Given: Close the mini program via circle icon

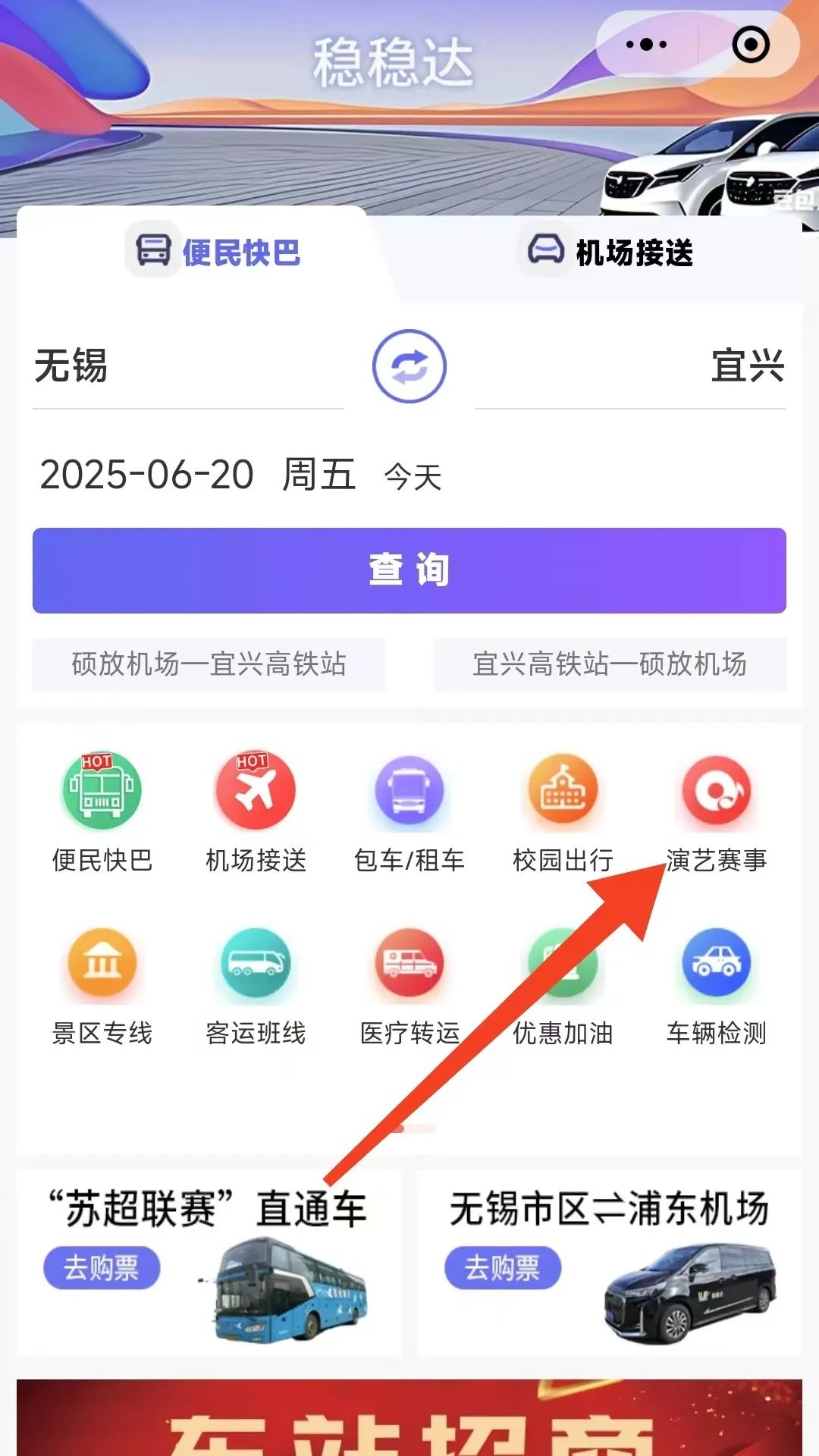Looking at the screenshot, I should tap(751, 45).
